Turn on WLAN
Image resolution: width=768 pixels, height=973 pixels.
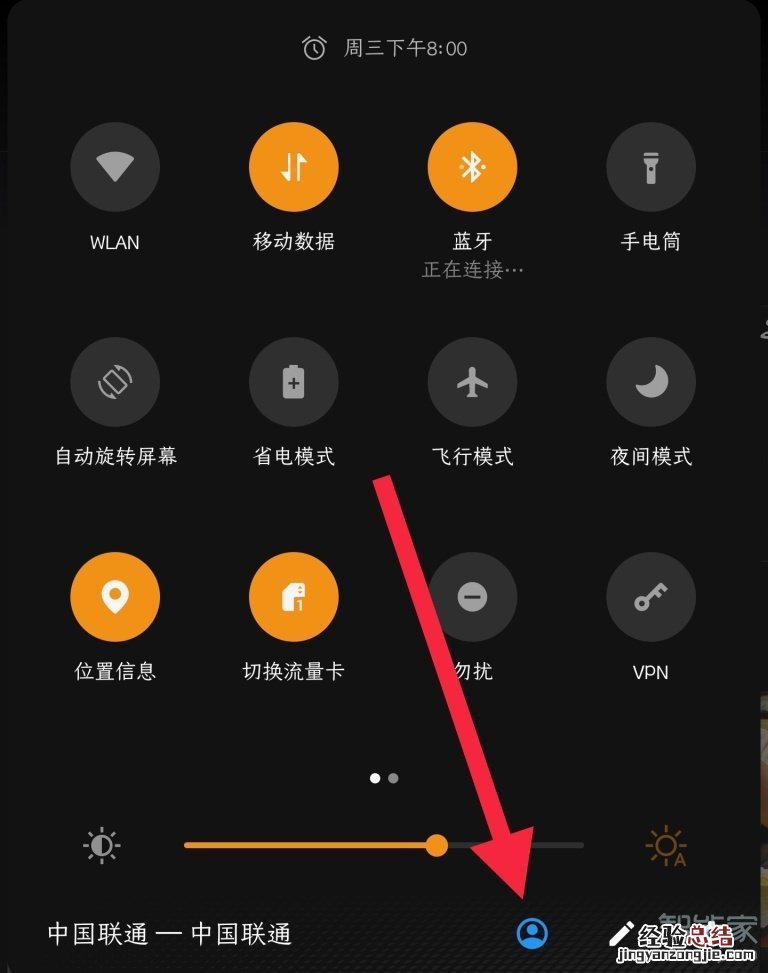click(115, 167)
